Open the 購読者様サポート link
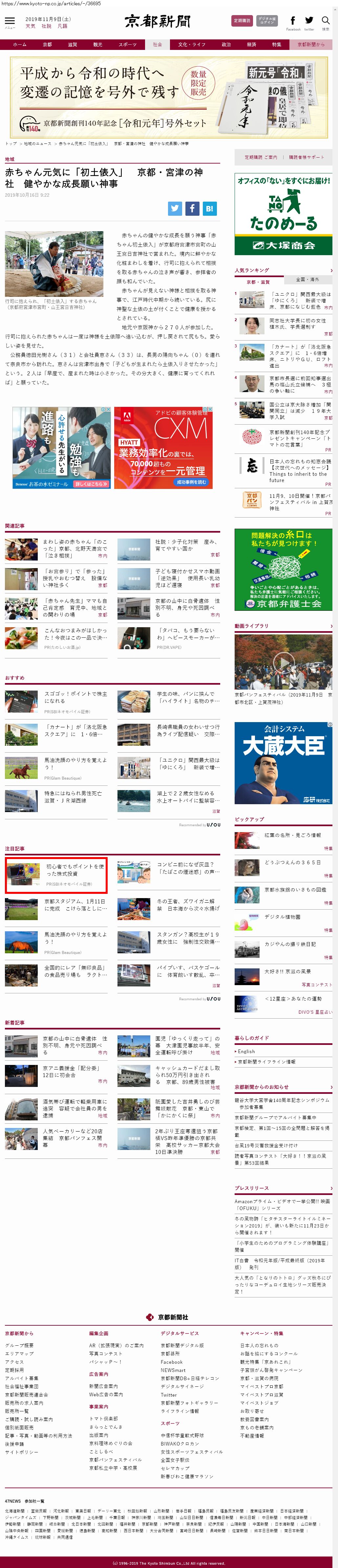This screenshot has height=1568, width=338. [x=307, y=157]
